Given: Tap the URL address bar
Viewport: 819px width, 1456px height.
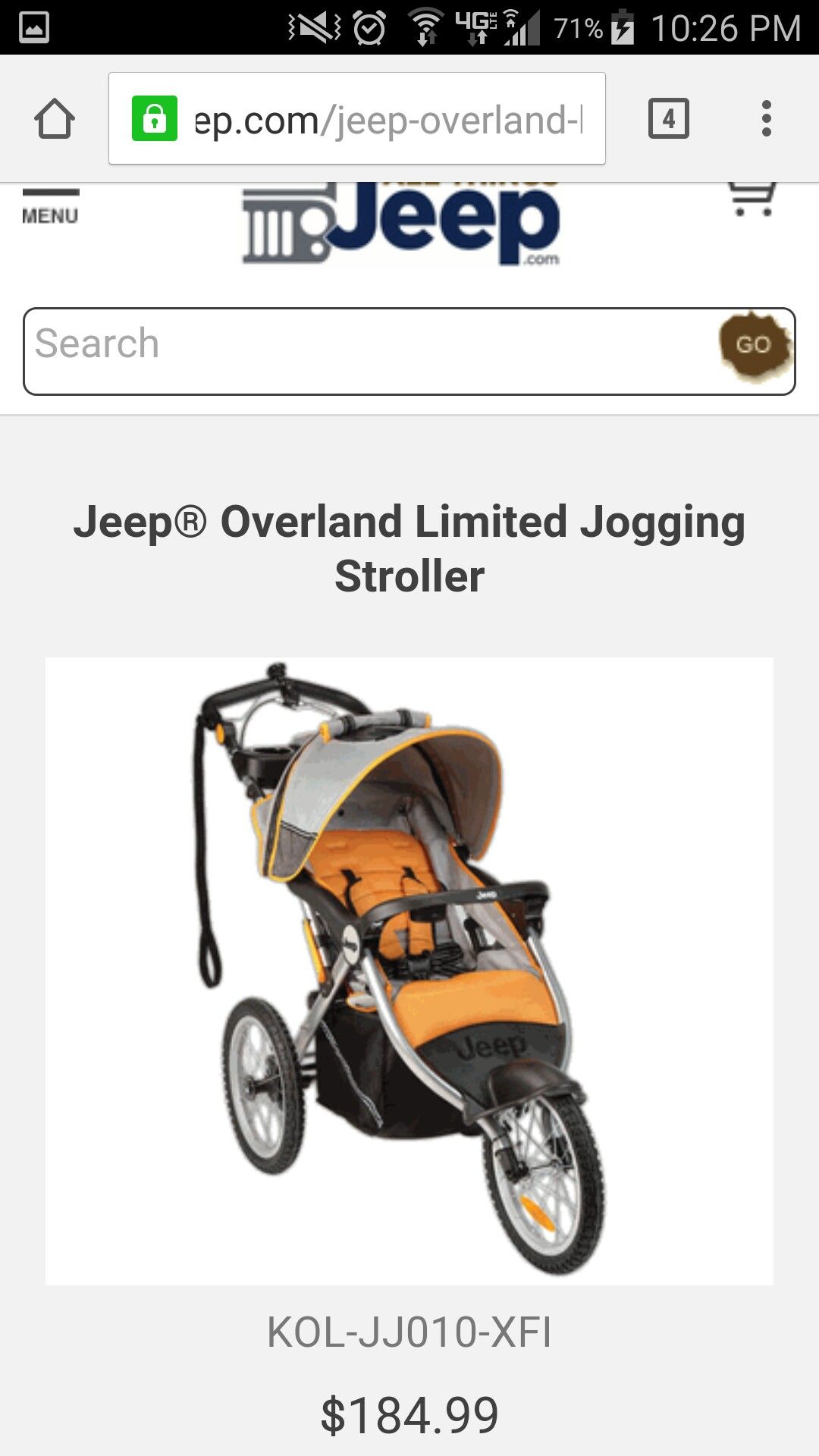Looking at the screenshot, I should pos(357,119).
